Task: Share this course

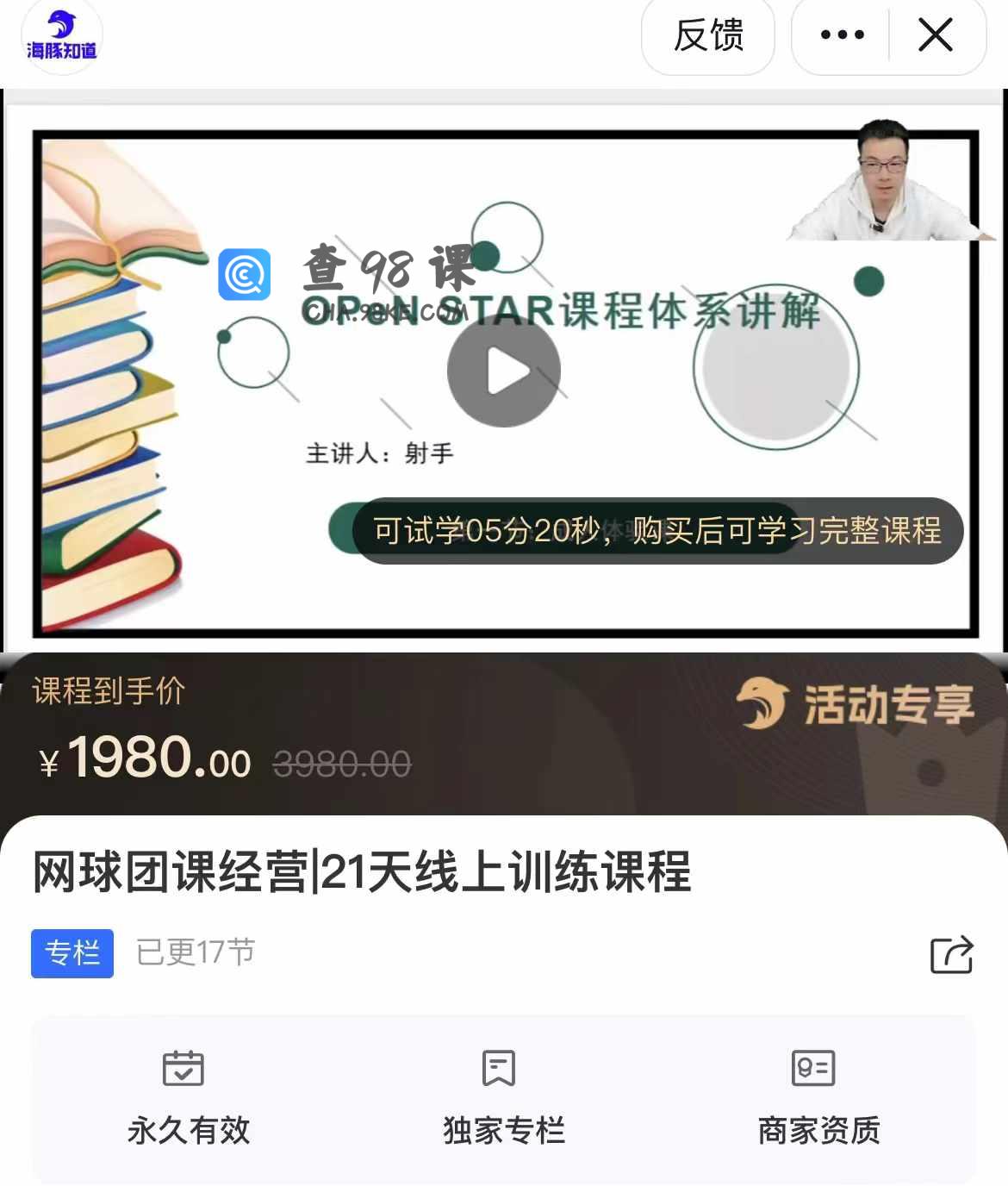Action: click(951, 954)
